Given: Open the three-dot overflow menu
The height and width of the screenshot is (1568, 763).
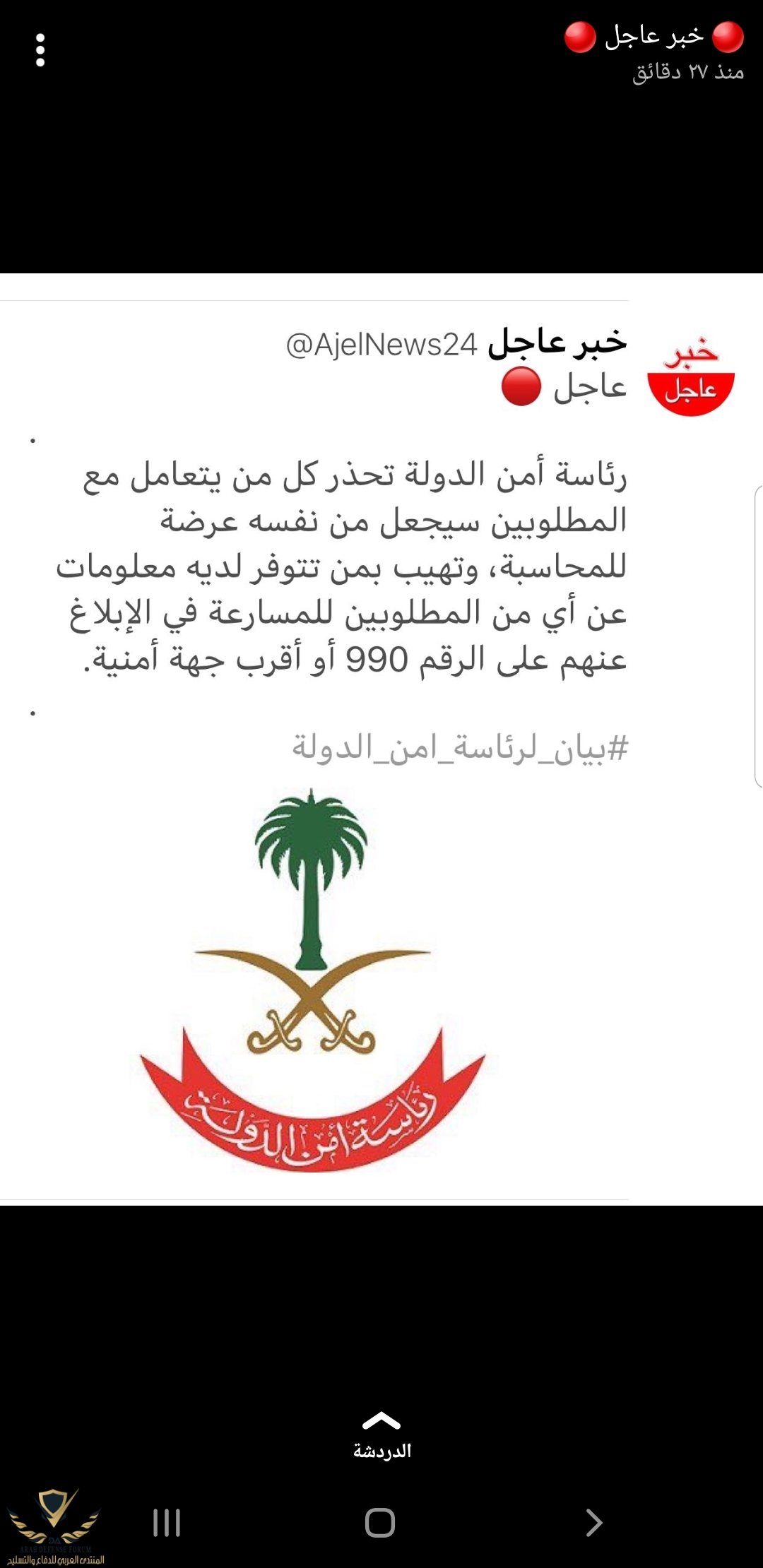Looking at the screenshot, I should coord(40,50).
